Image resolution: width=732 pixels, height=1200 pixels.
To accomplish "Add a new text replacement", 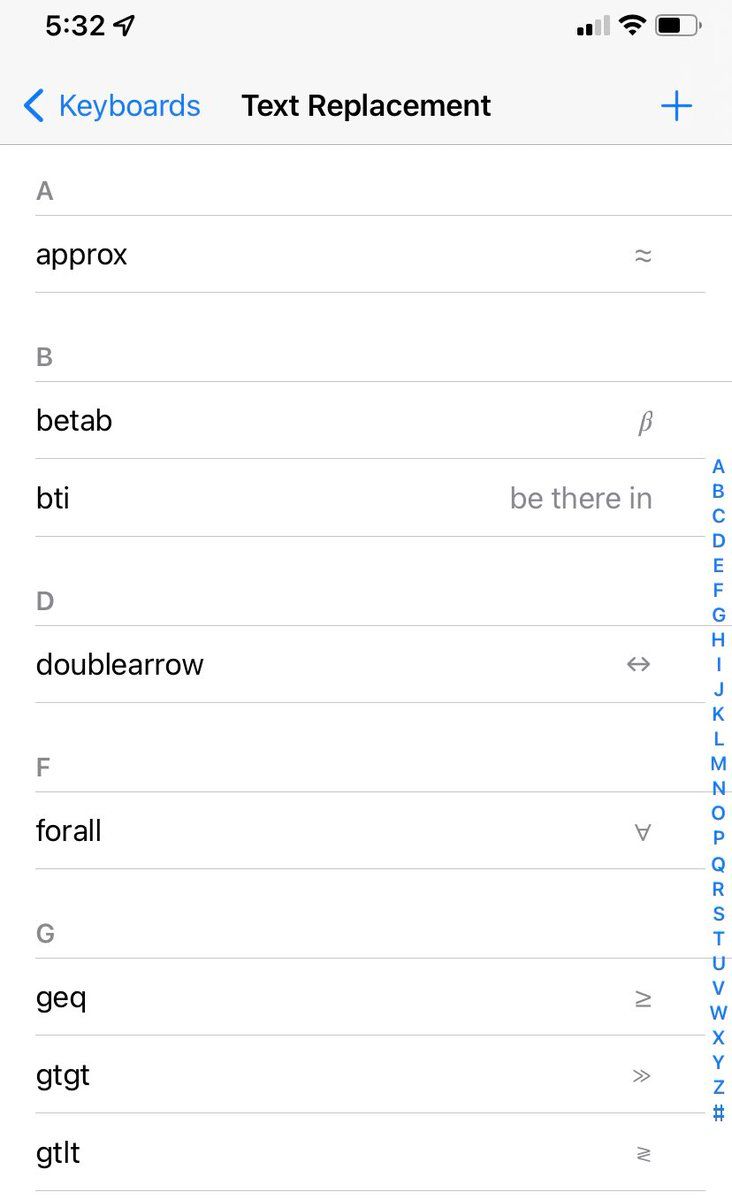I will coord(676,106).
